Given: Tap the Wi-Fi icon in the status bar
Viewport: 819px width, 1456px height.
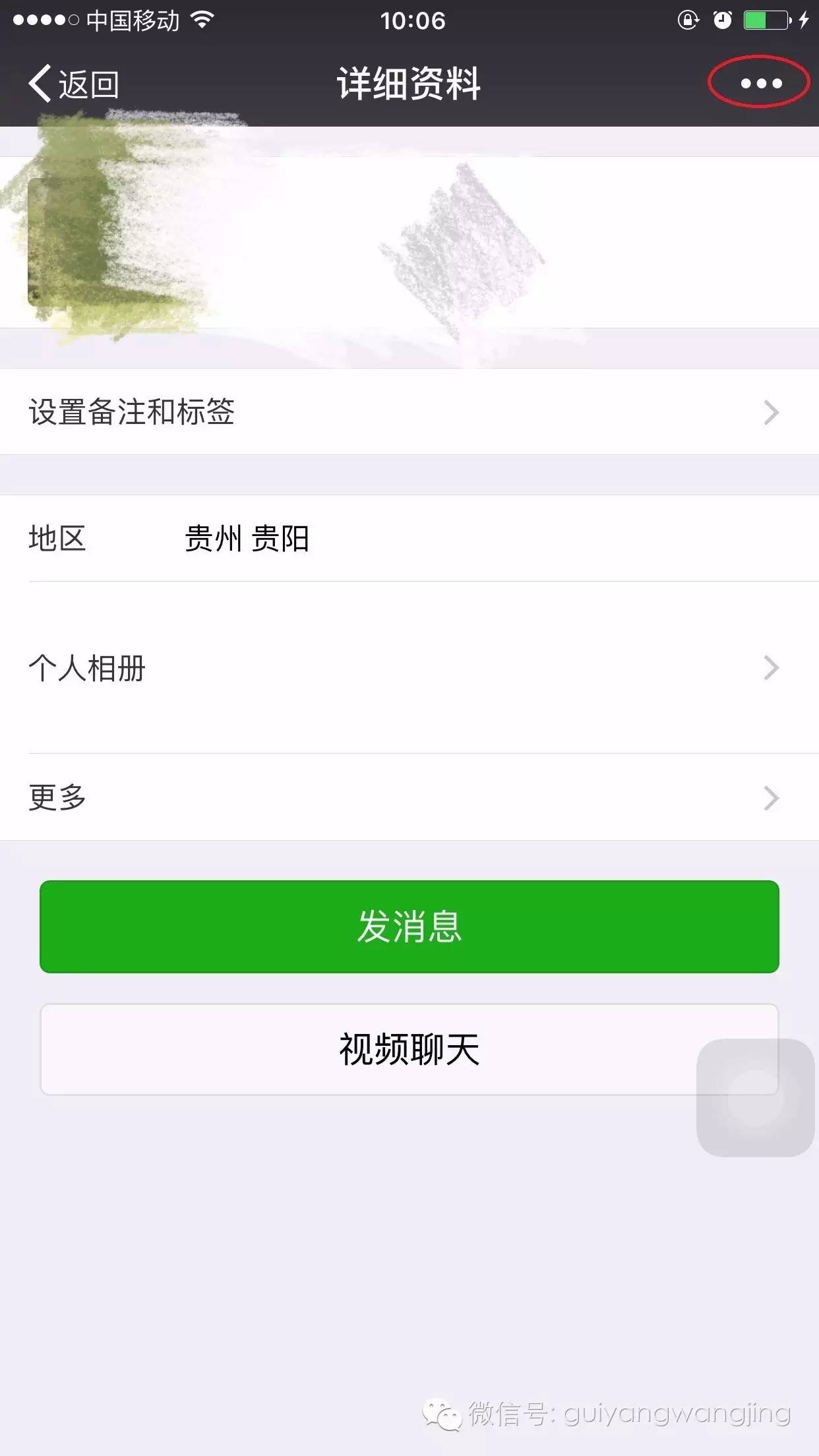Looking at the screenshot, I should (x=200, y=19).
